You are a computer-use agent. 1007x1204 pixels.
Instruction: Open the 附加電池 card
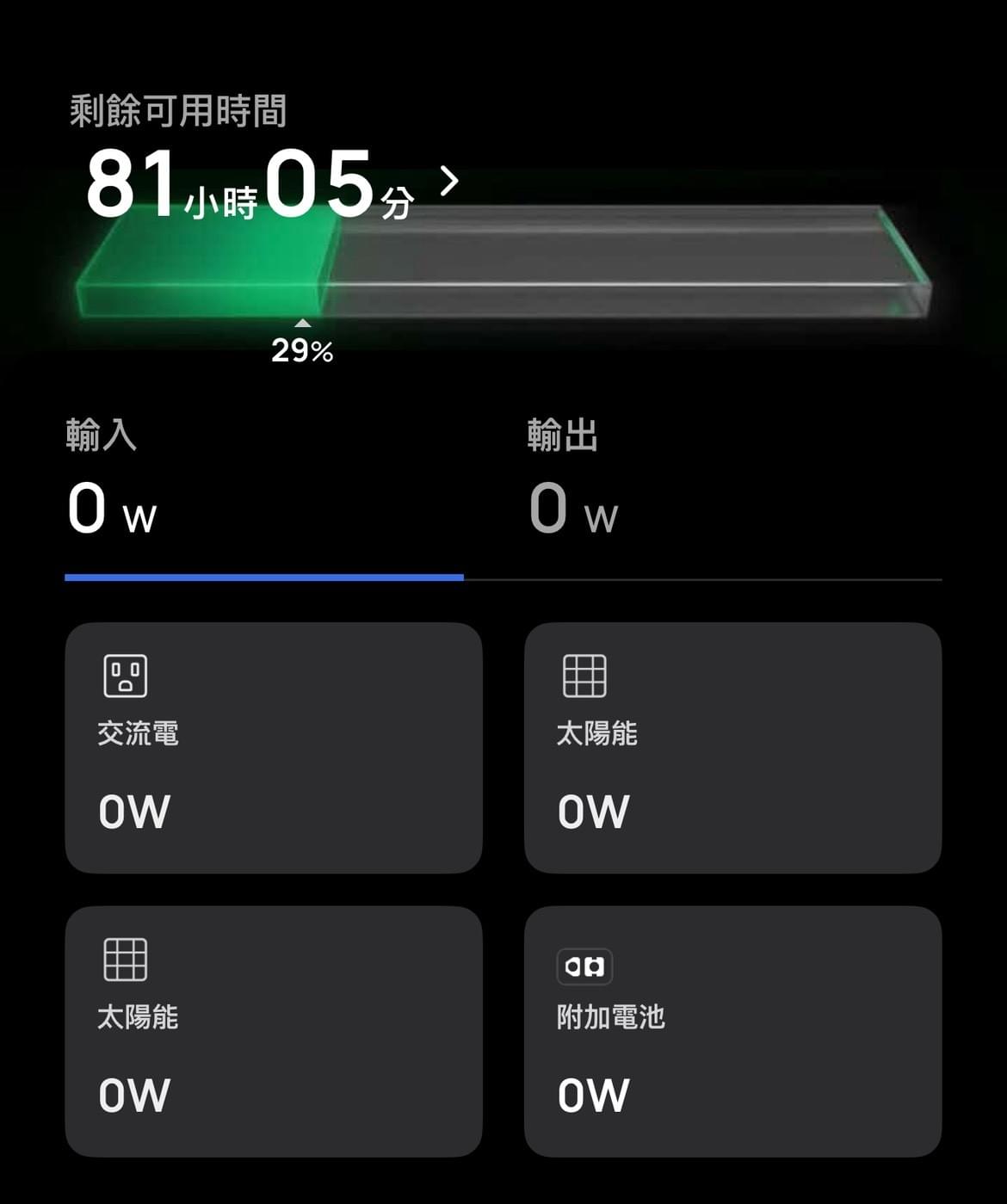(x=732, y=1030)
